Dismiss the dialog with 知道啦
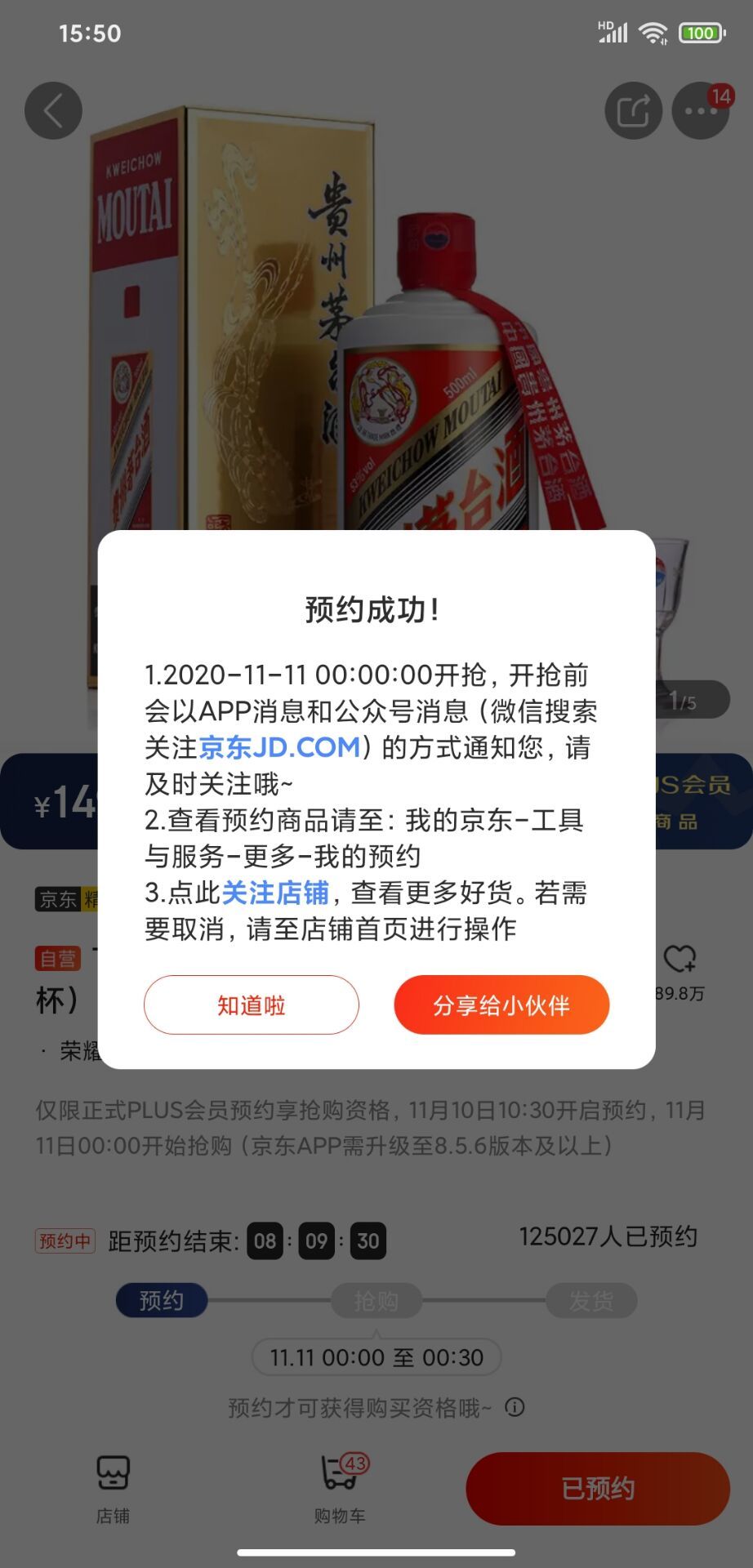The height and width of the screenshot is (1568, 753). tap(252, 1004)
